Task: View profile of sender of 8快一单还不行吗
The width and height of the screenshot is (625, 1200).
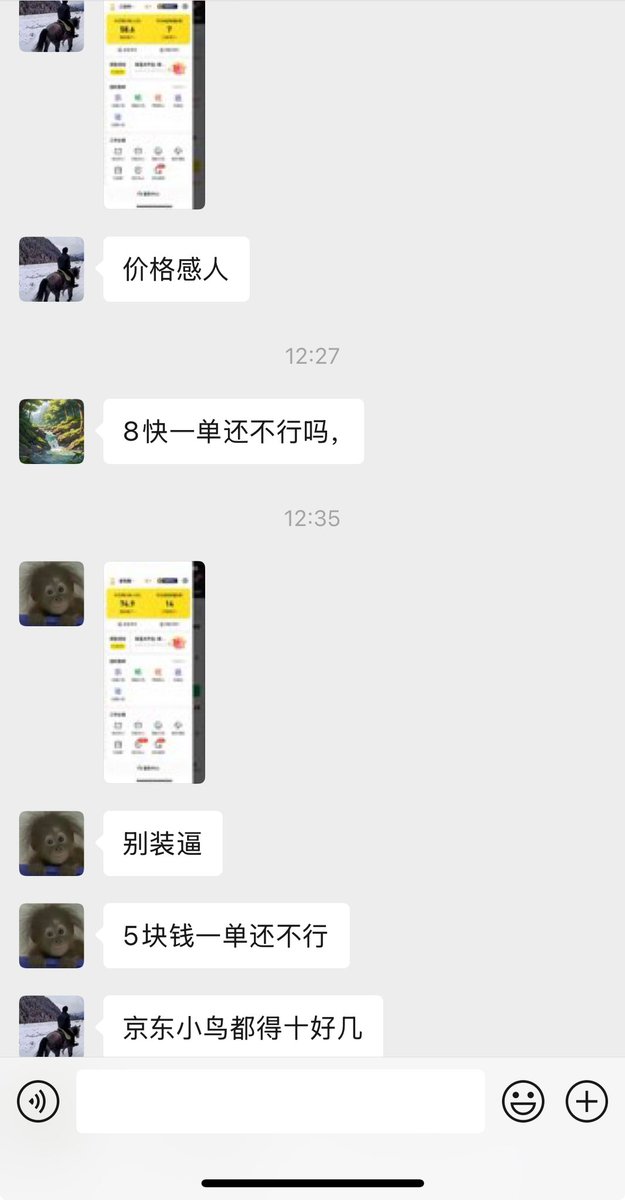Action: tap(51, 431)
